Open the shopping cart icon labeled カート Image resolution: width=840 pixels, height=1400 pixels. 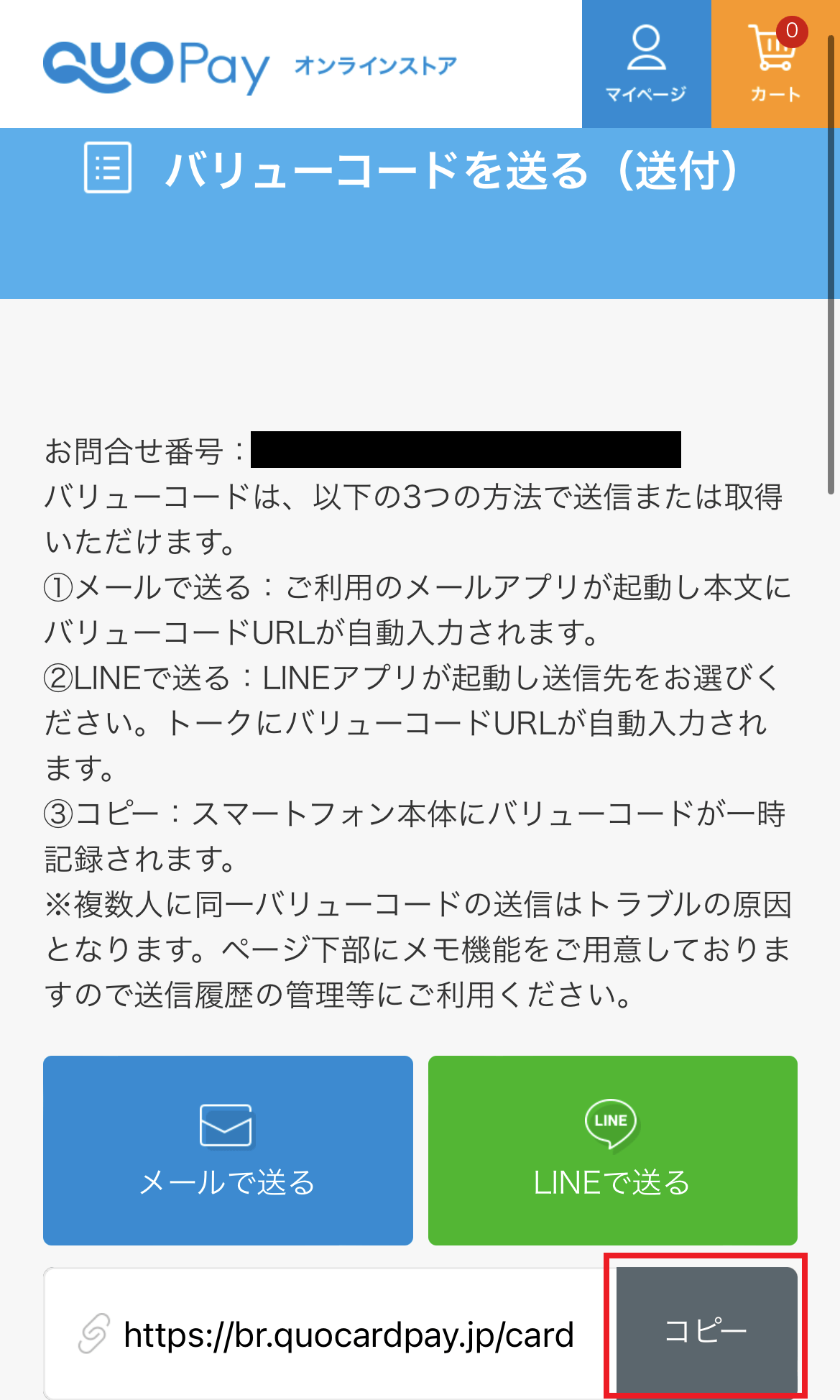(771, 61)
